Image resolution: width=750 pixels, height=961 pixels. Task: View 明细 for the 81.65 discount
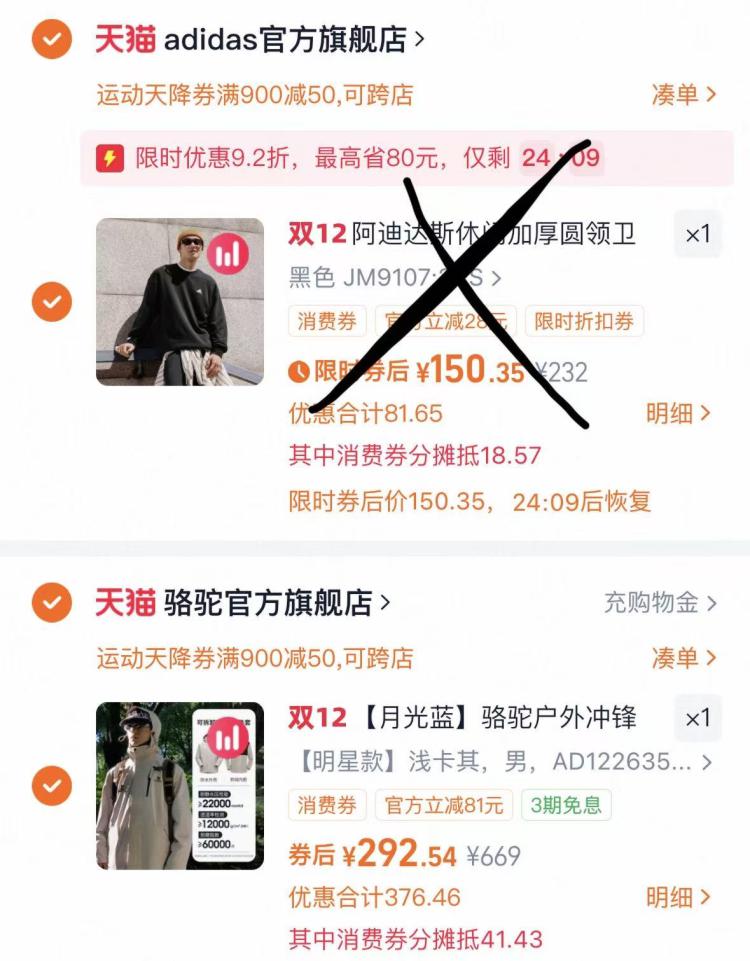(678, 413)
